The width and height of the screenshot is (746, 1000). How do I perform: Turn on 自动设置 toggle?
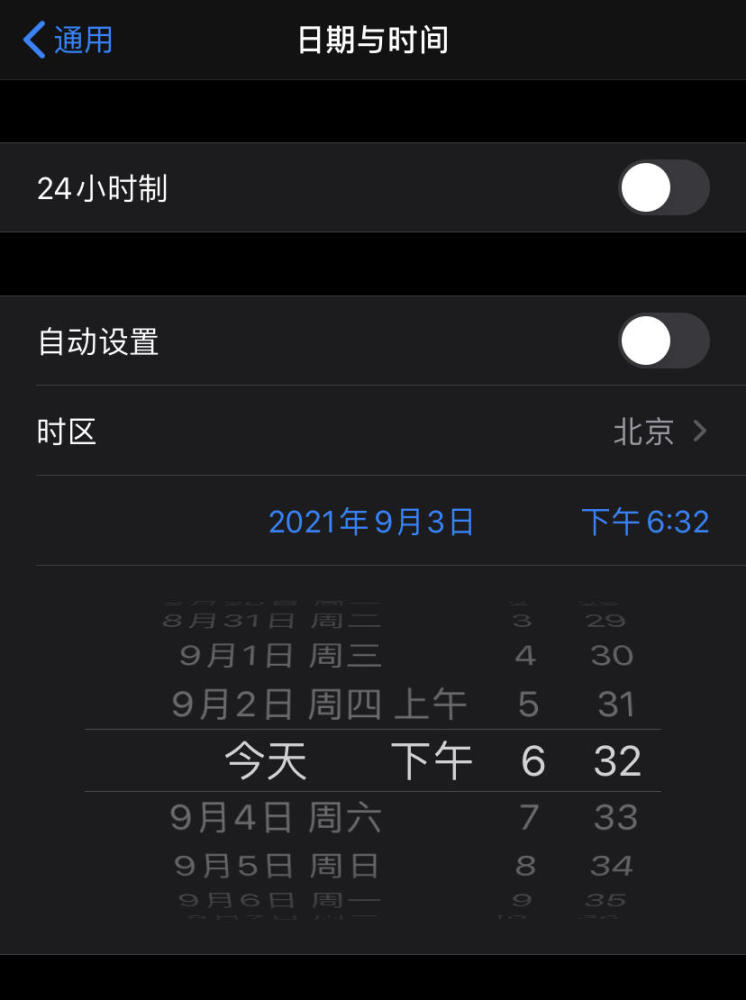(x=663, y=341)
